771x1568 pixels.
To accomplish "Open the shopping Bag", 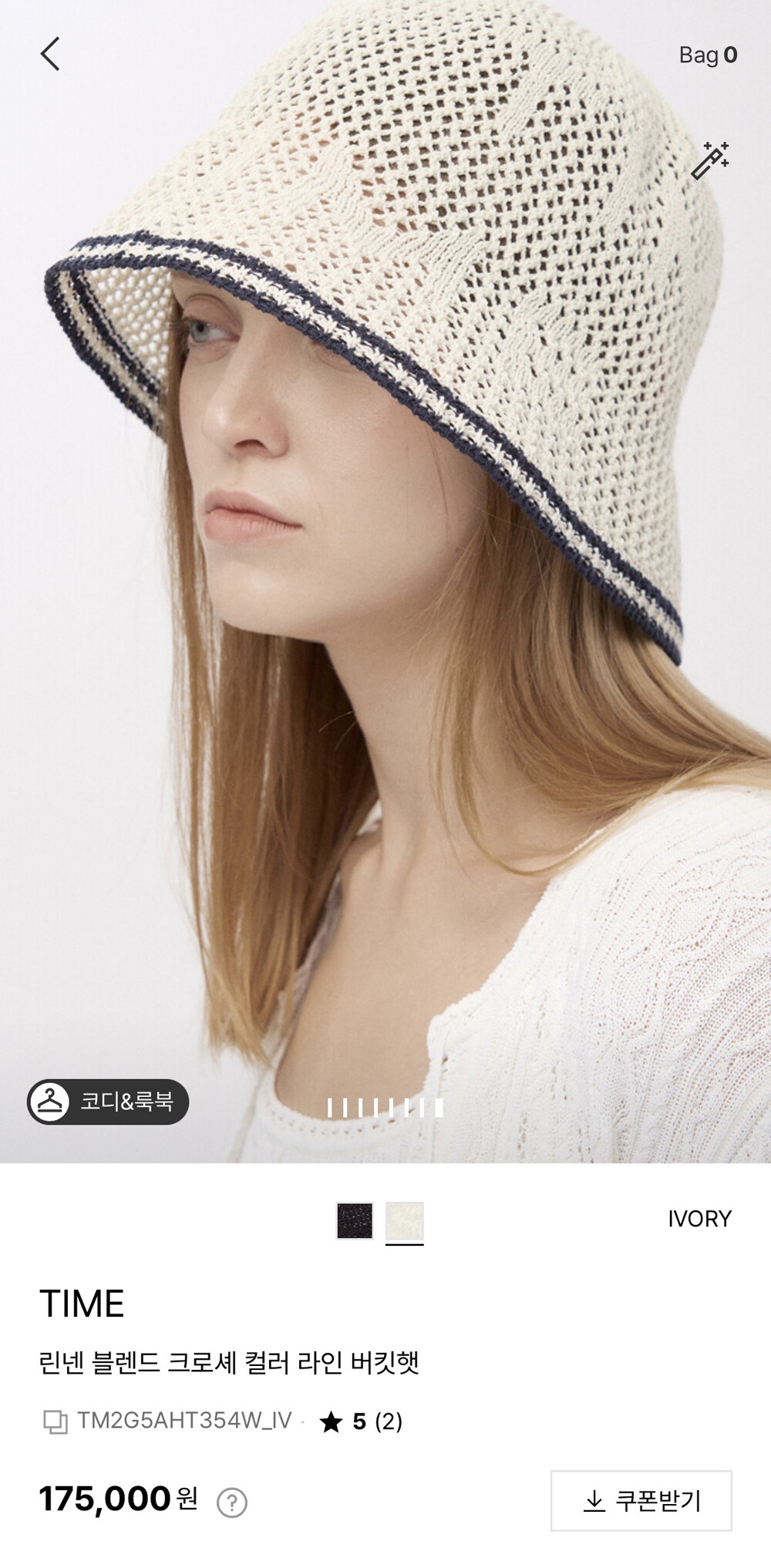I will pyautogui.click(x=708, y=55).
